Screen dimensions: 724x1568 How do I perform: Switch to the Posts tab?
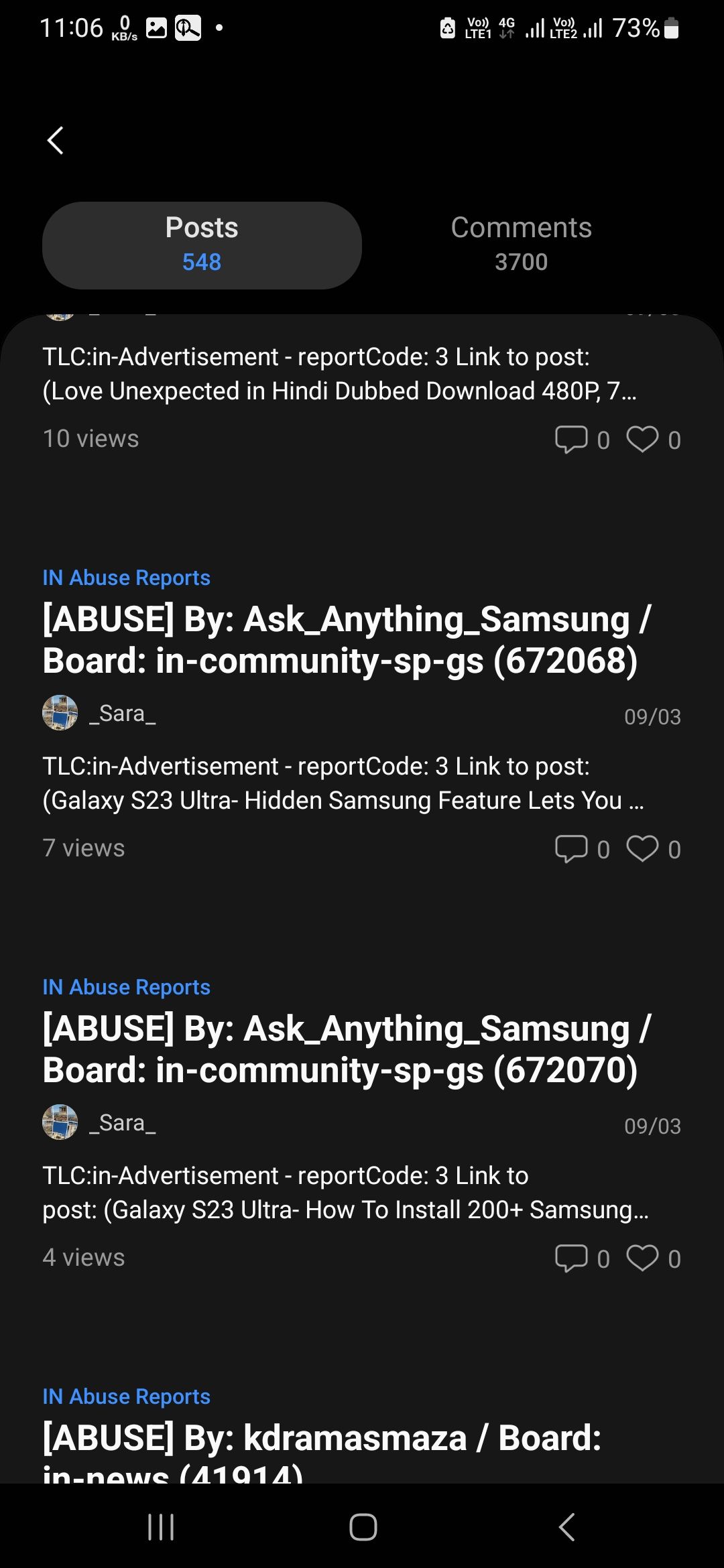(202, 245)
